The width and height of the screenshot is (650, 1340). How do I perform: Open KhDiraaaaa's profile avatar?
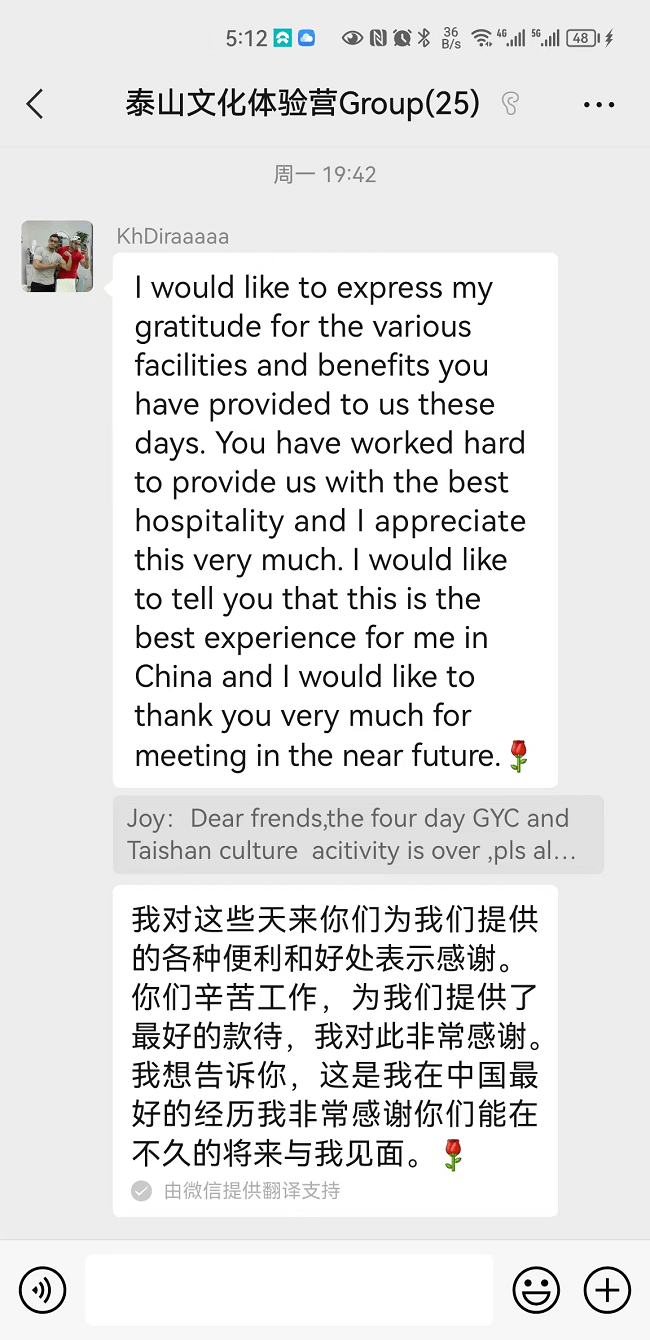coord(57,257)
